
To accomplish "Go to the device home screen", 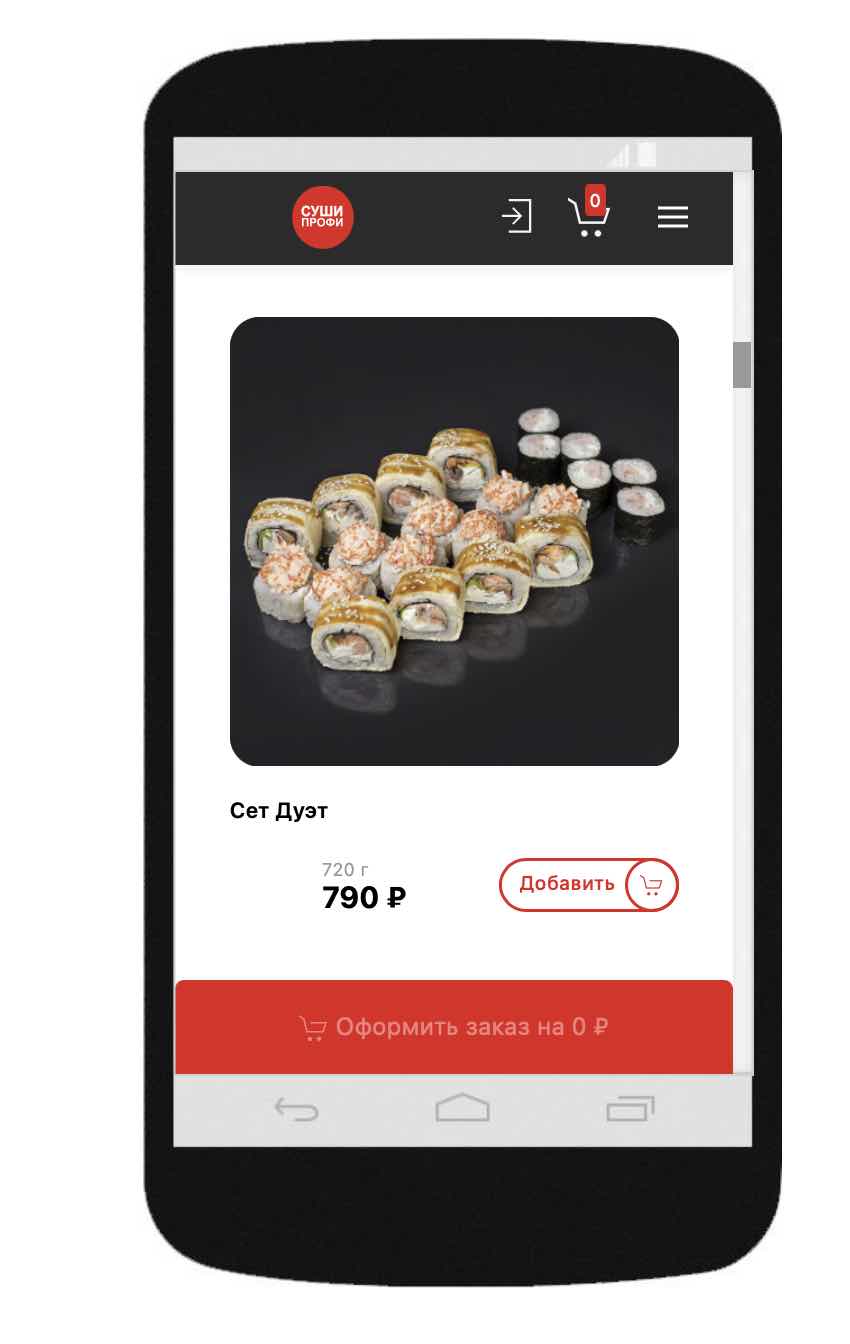I will click(462, 1108).
